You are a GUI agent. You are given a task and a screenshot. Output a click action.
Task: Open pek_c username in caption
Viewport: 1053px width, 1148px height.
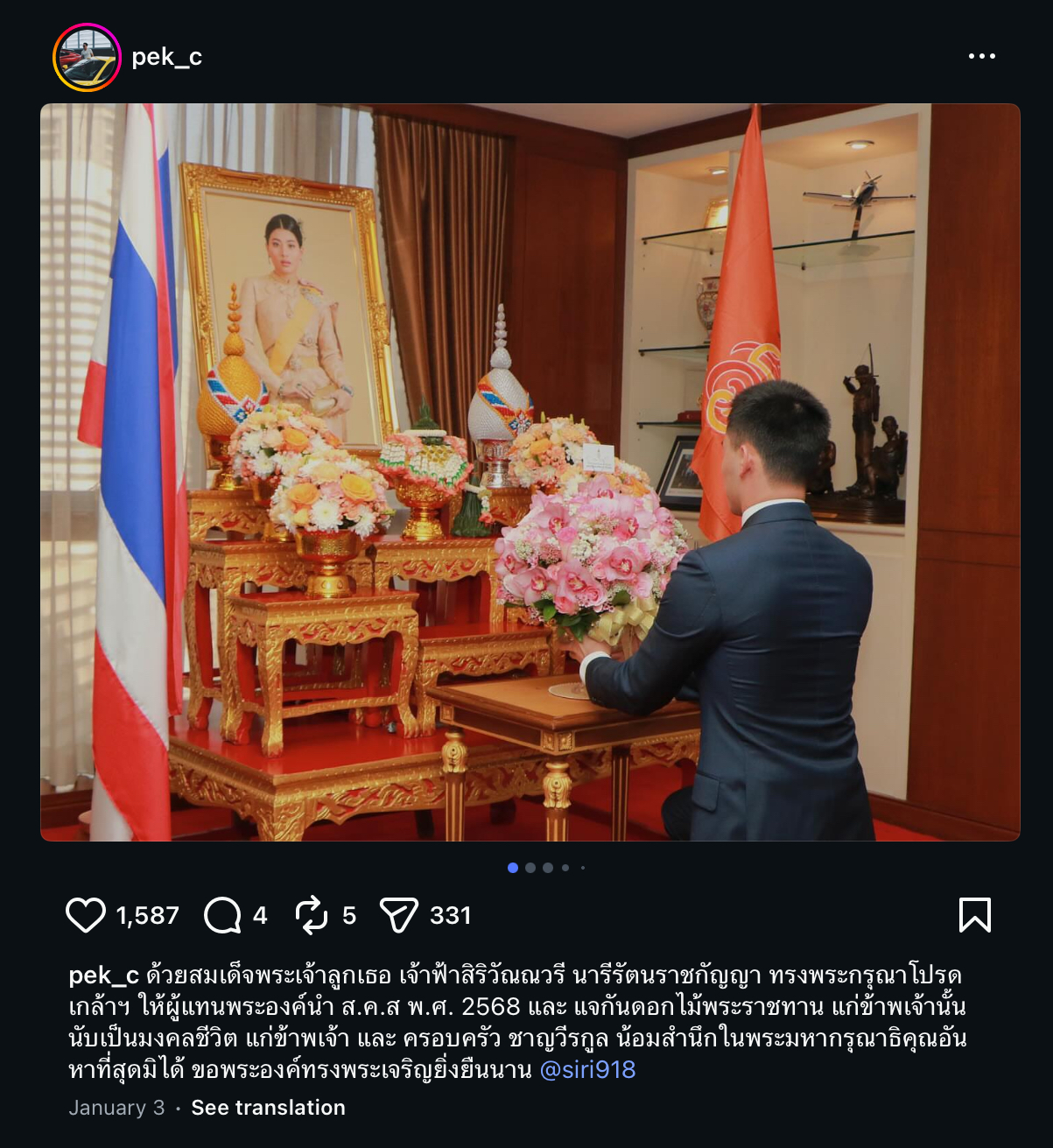click(103, 975)
